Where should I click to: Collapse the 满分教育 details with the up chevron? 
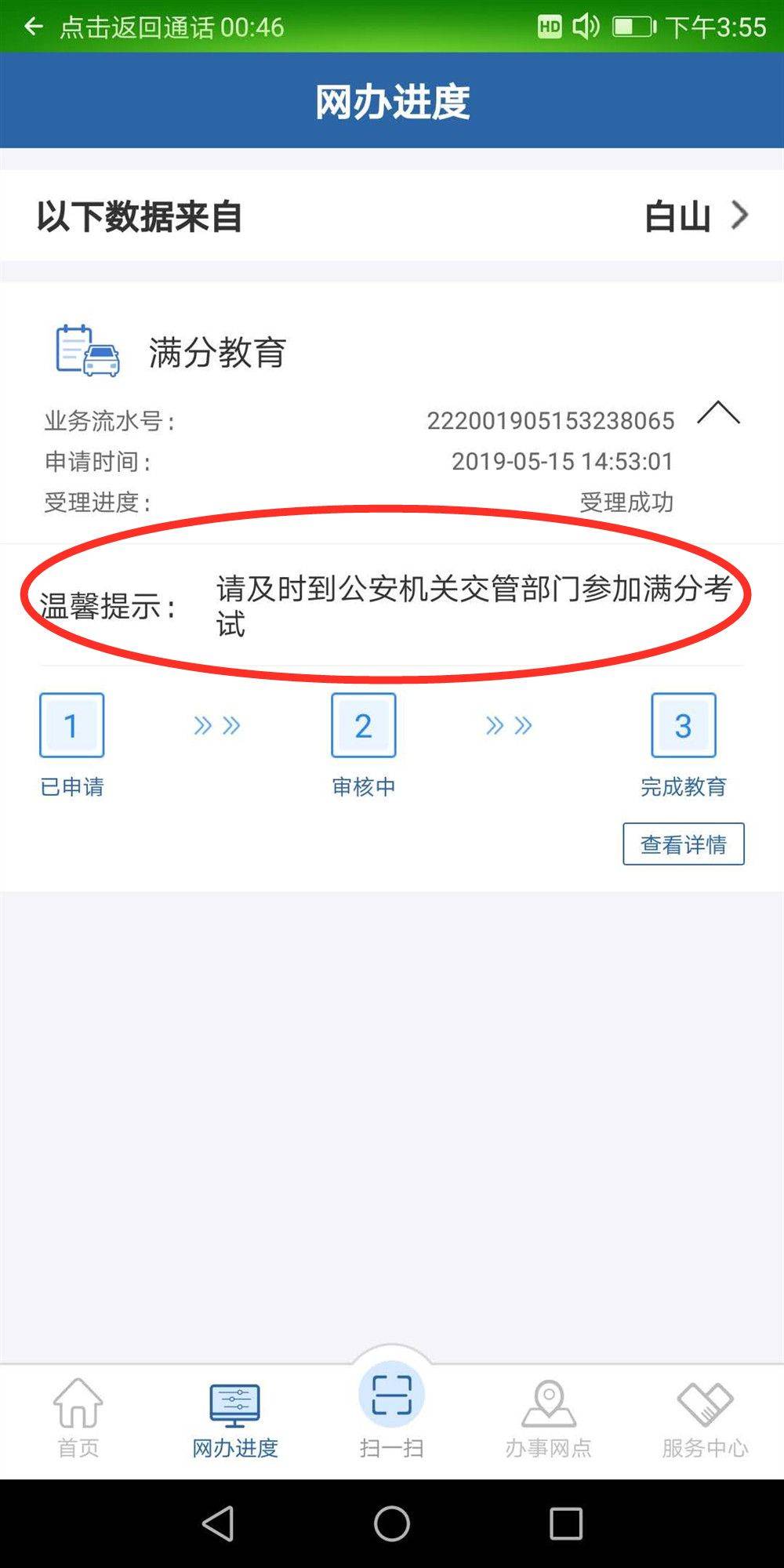(x=718, y=414)
